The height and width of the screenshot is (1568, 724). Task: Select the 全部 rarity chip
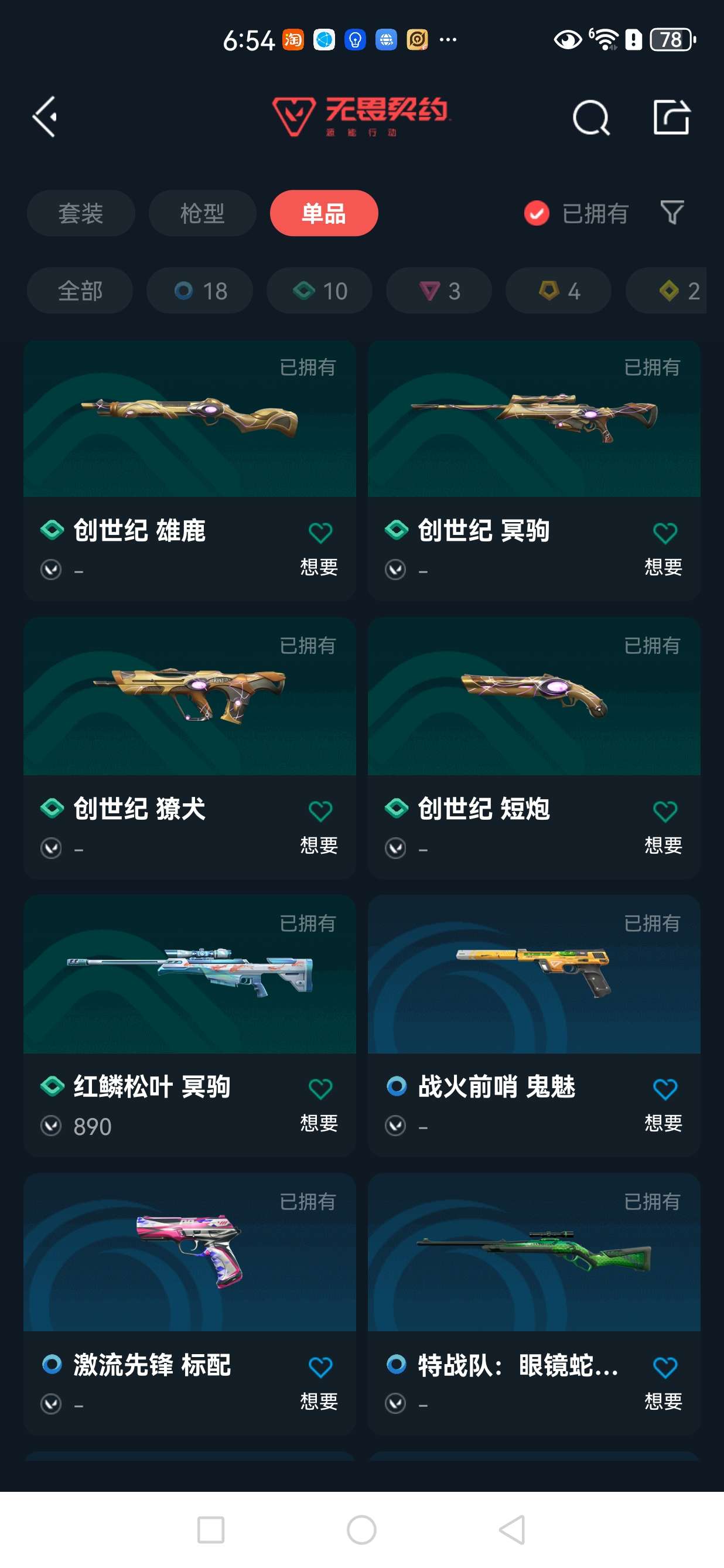tap(80, 291)
